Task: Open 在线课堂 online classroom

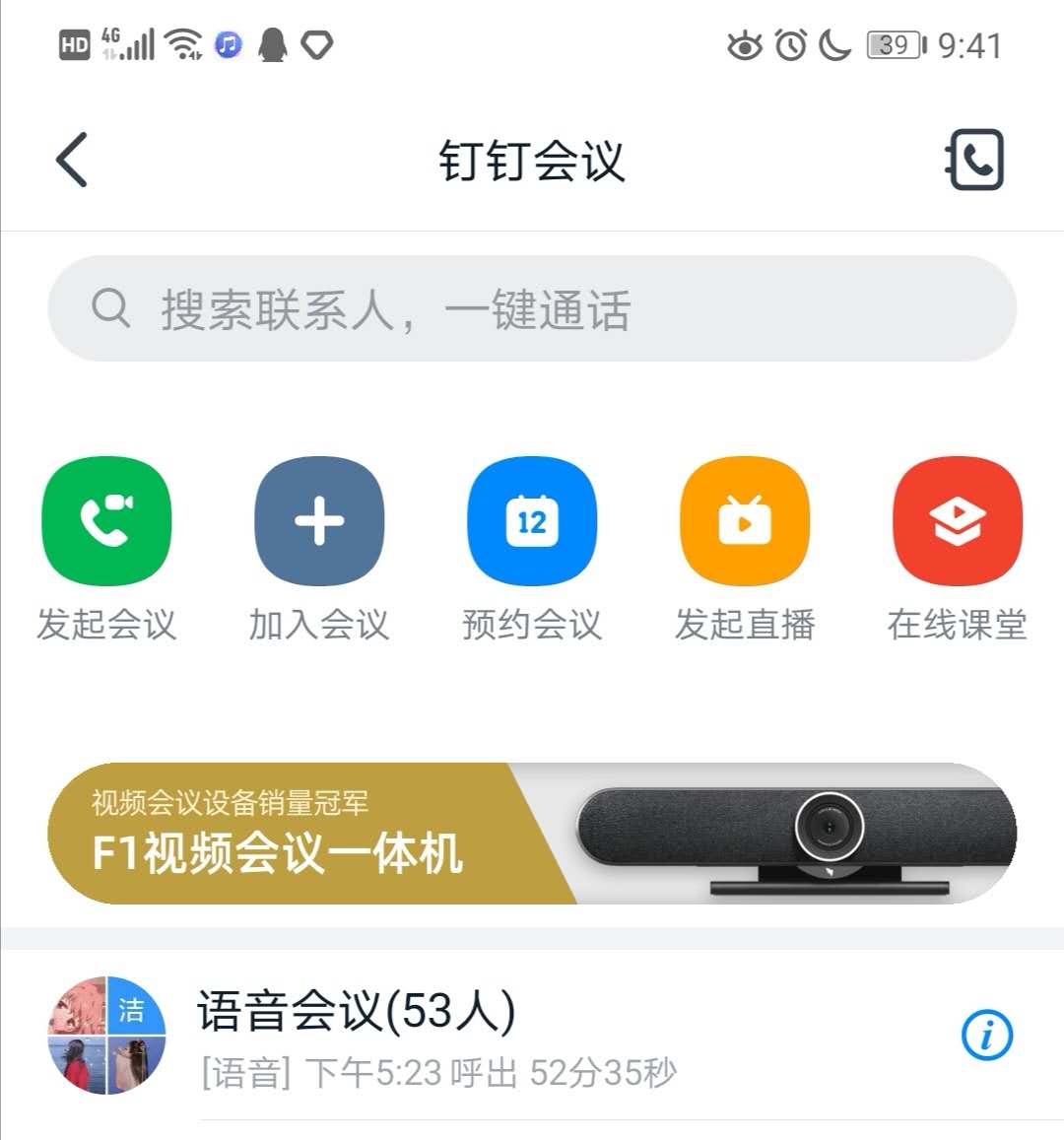Action: tap(957, 522)
